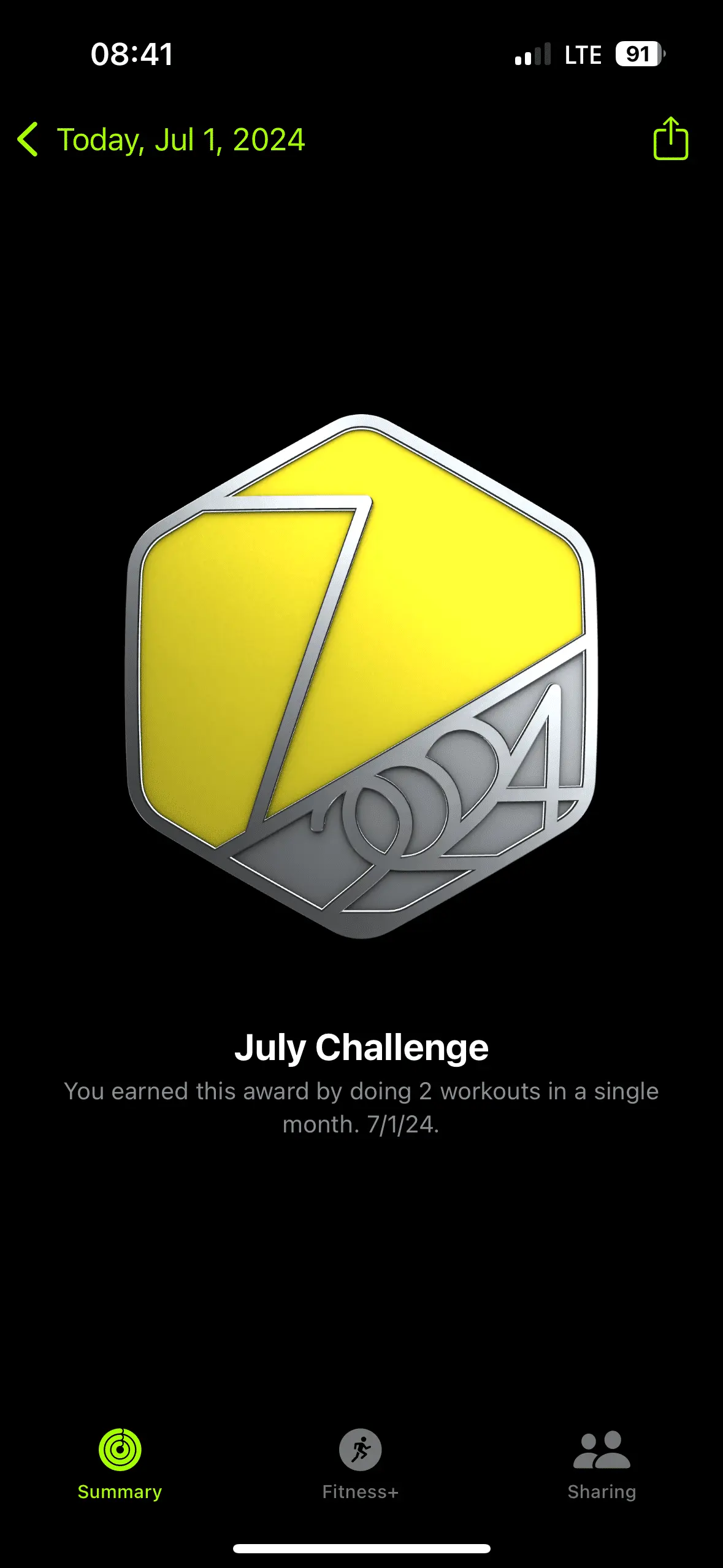Go to the Sharing tab
The width and height of the screenshot is (723, 1568).
(x=602, y=1464)
